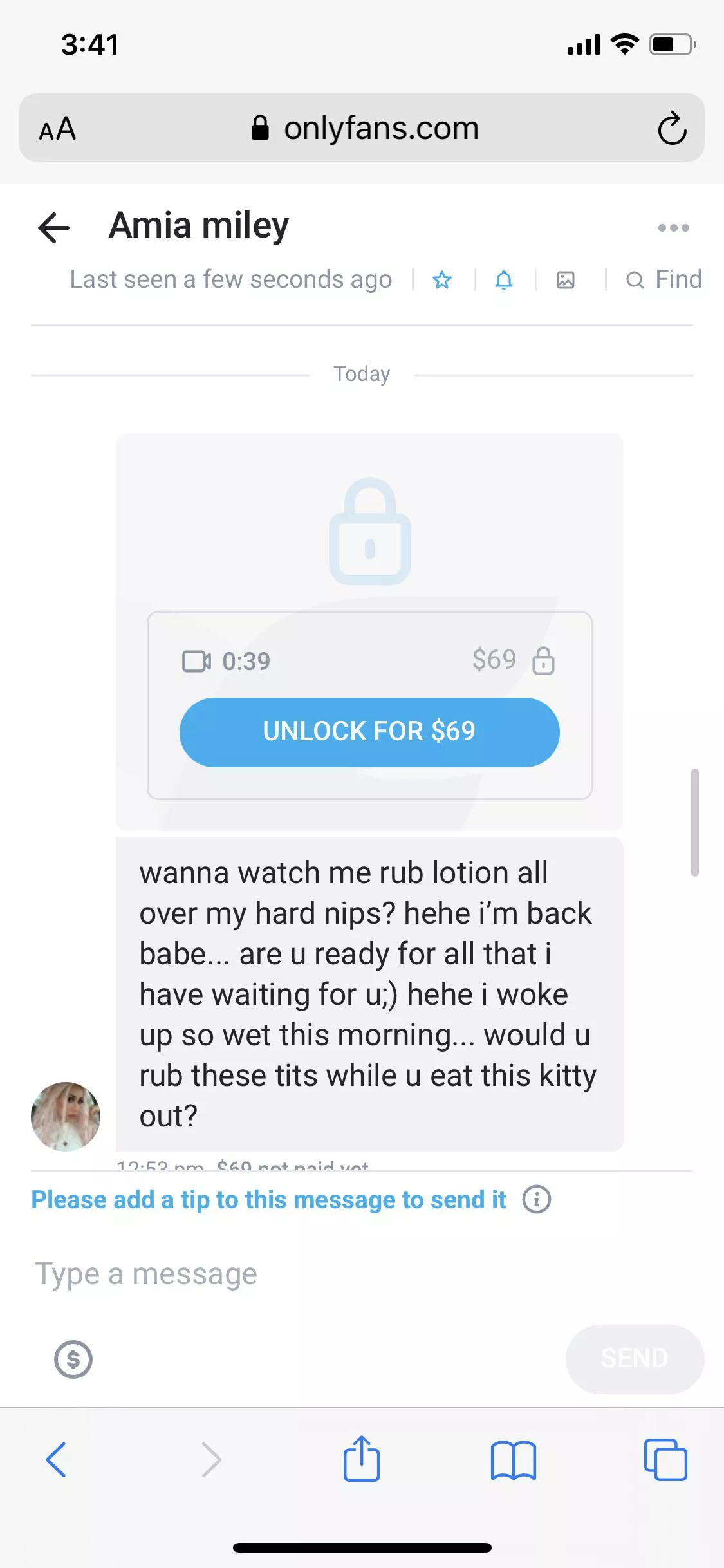Screen dimensions: 724x1568
Task: Reload the onlyfans.com page
Action: 672,128
